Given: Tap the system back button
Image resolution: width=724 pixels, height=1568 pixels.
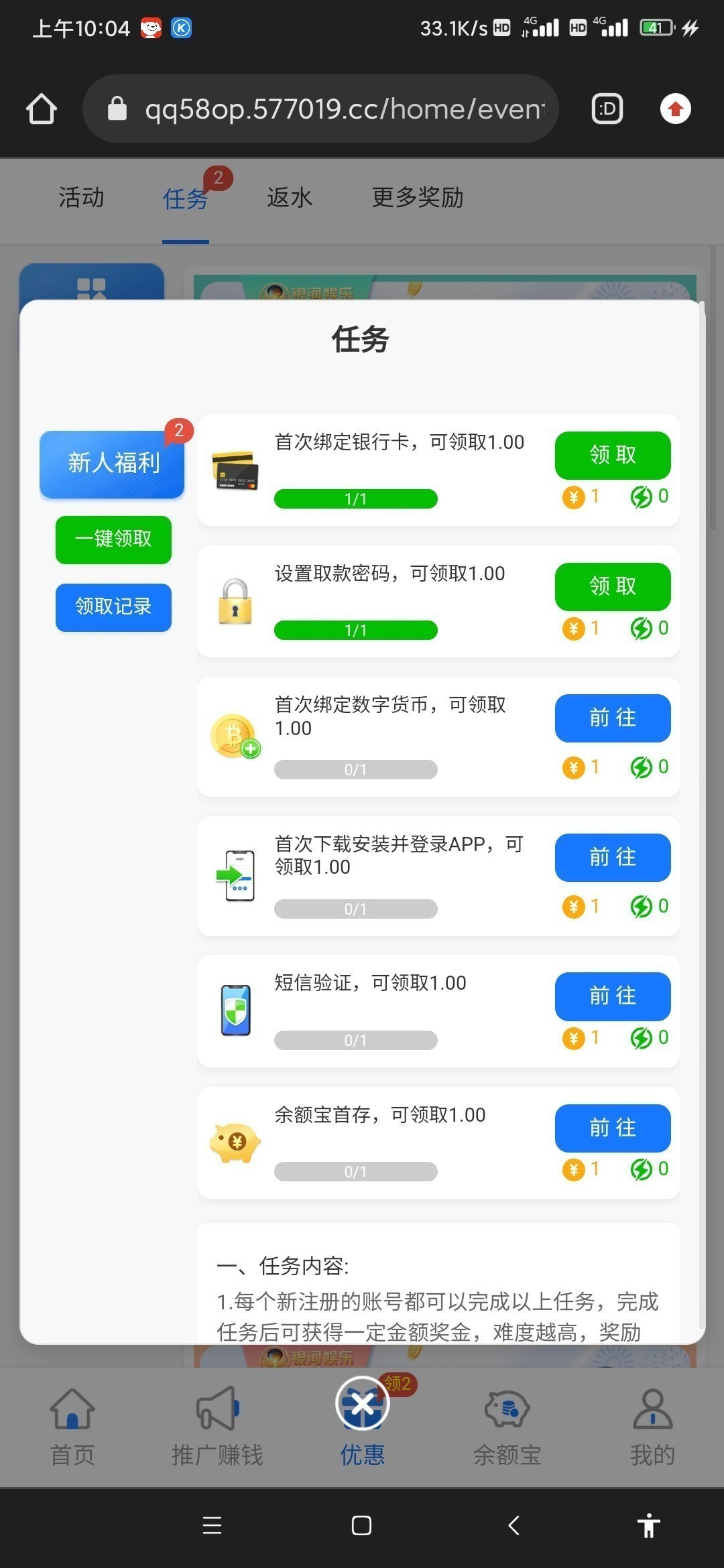Looking at the screenshot, I should click(x=514, y=1526).
